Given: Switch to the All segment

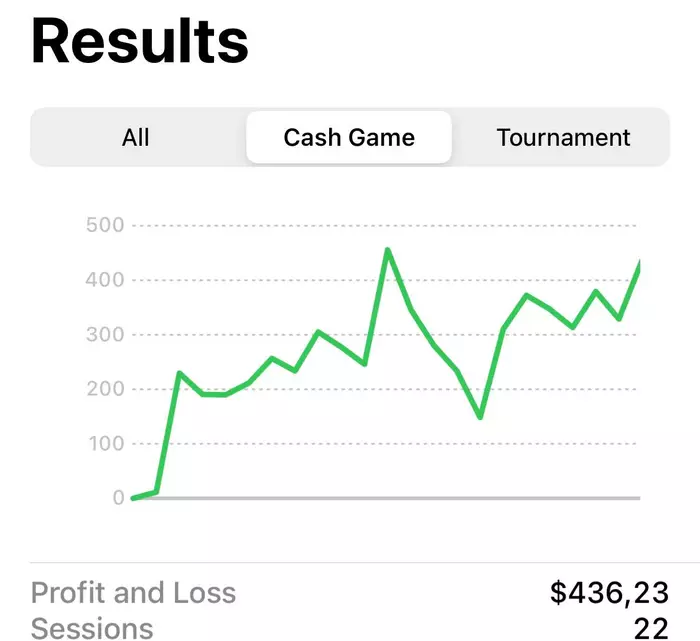Looking at the screenshot, I should click(136, 137).
